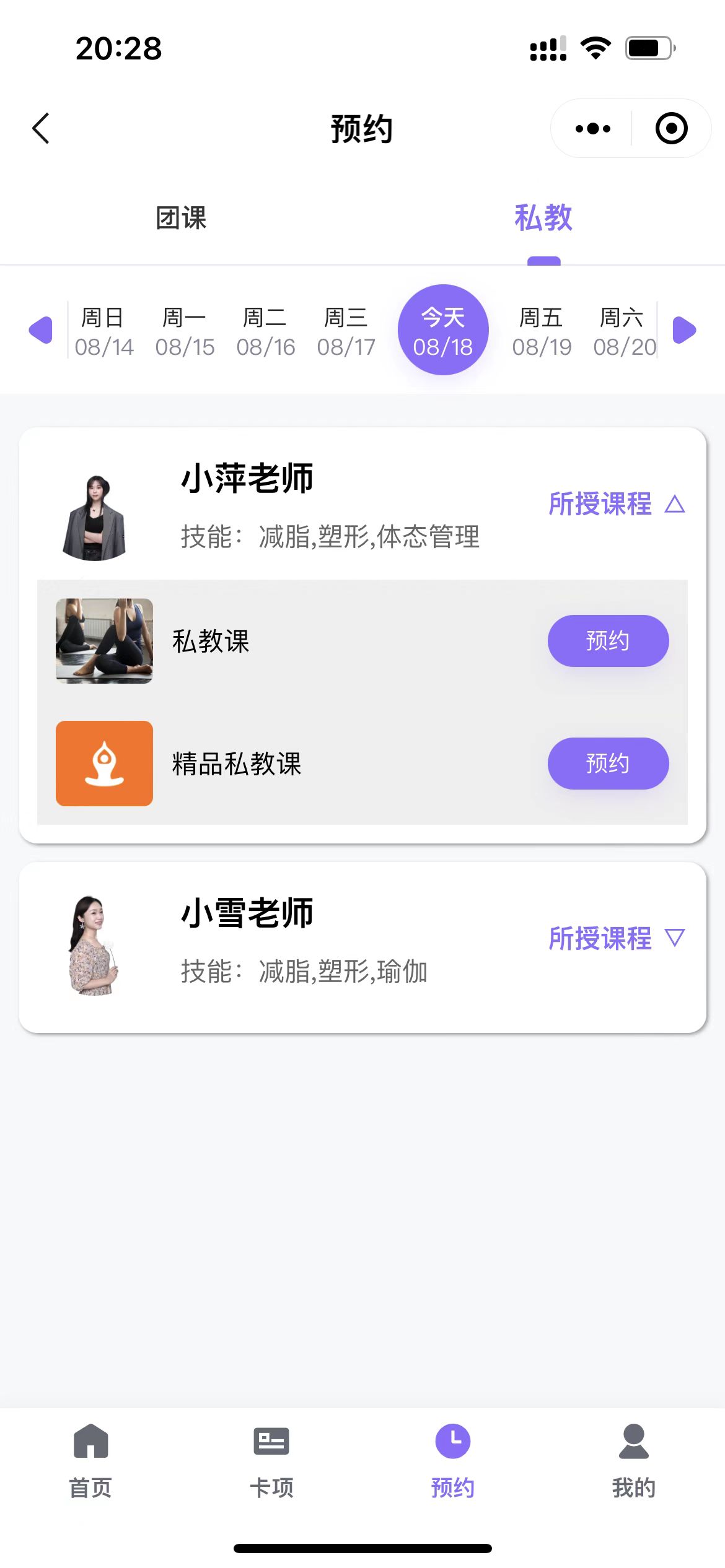Image resolution: width=725 pixels, height=1568 pixels.
Task: Select 今天 08/18
Action: point(443,330)
